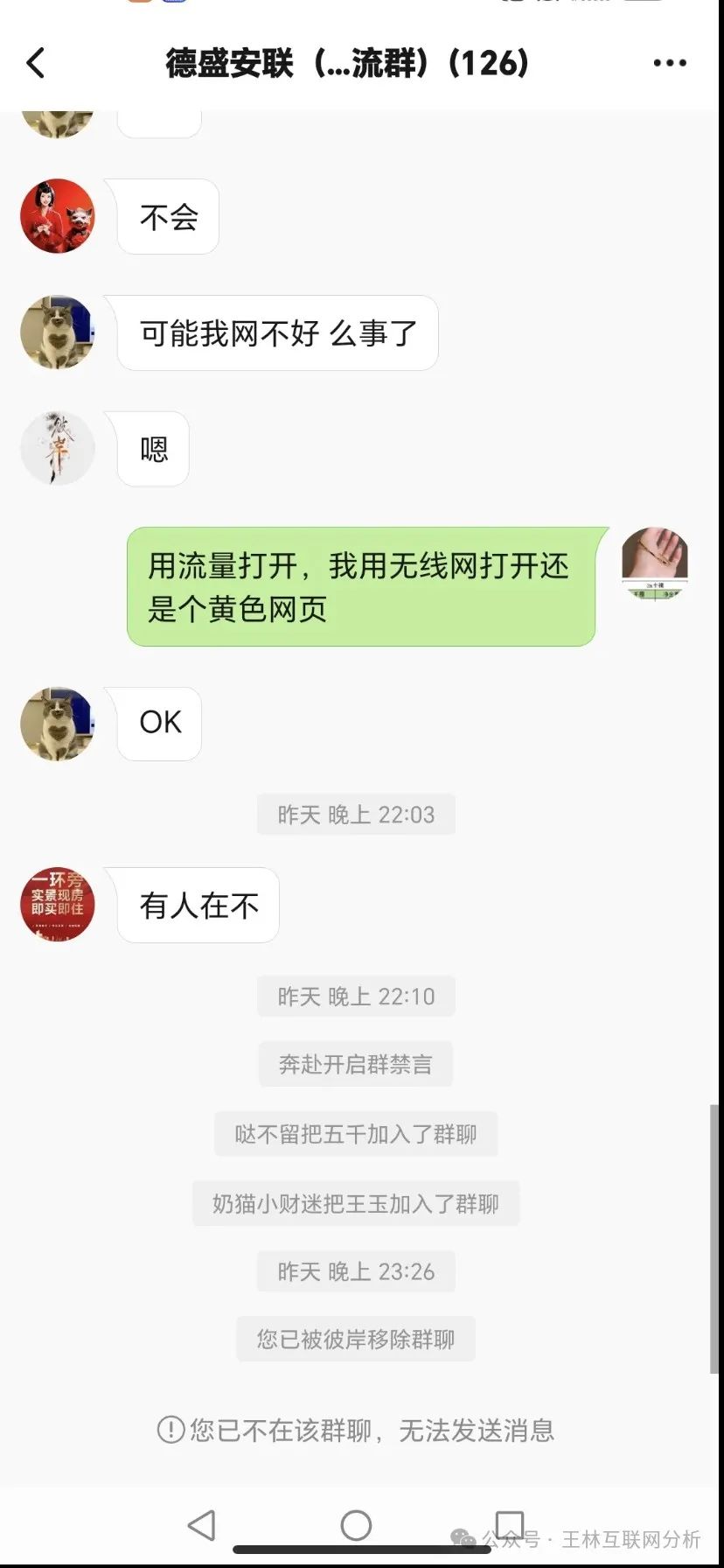Screen dimensions: 724x1568
Task: Tap the 您已被彼岸移除群聊 system notice
Action: pos(355,1339)
